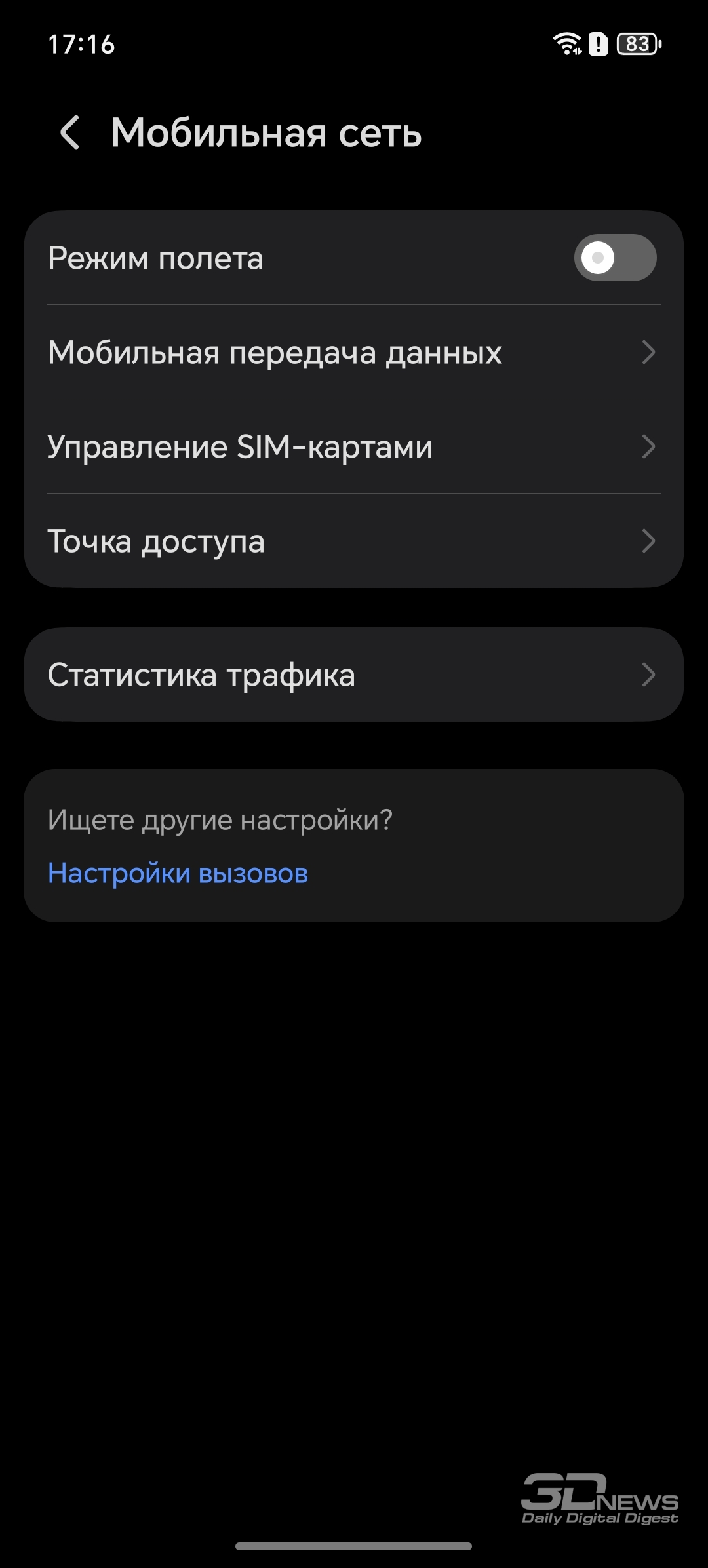
Task: Open Мобильная передача данных settings
Action: (354, 353)
